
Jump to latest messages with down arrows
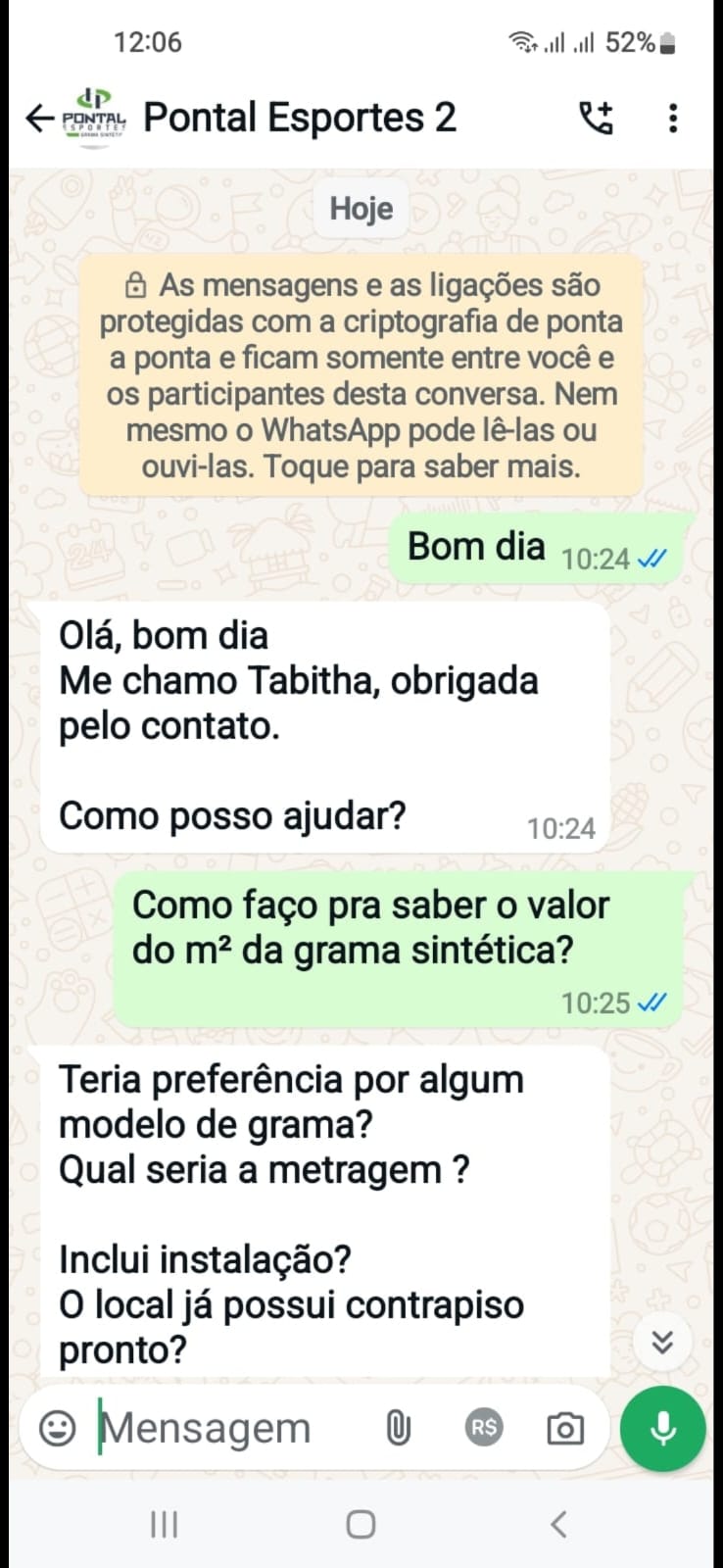(x=662, y=1342)
